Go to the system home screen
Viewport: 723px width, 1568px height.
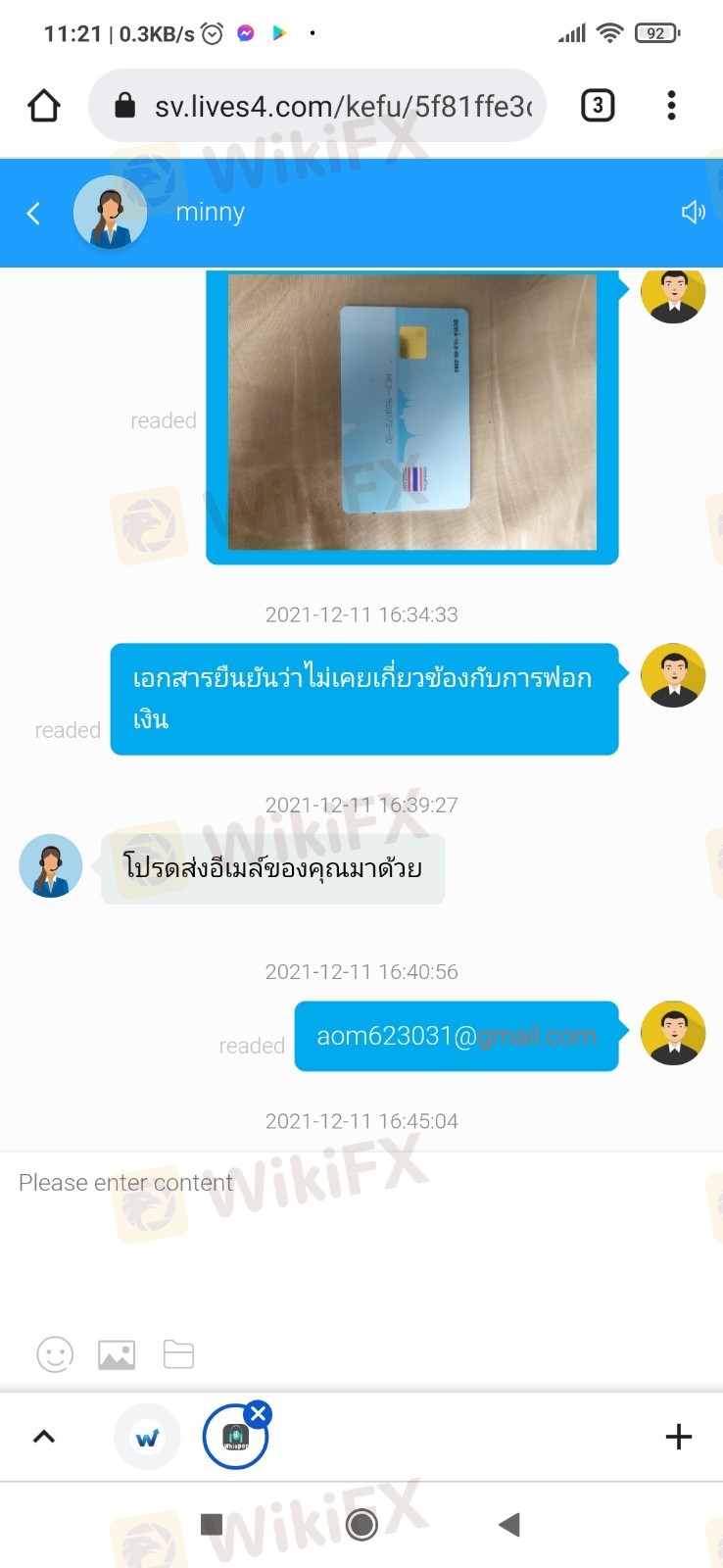pyautogui.click(x=361, y=1524)
